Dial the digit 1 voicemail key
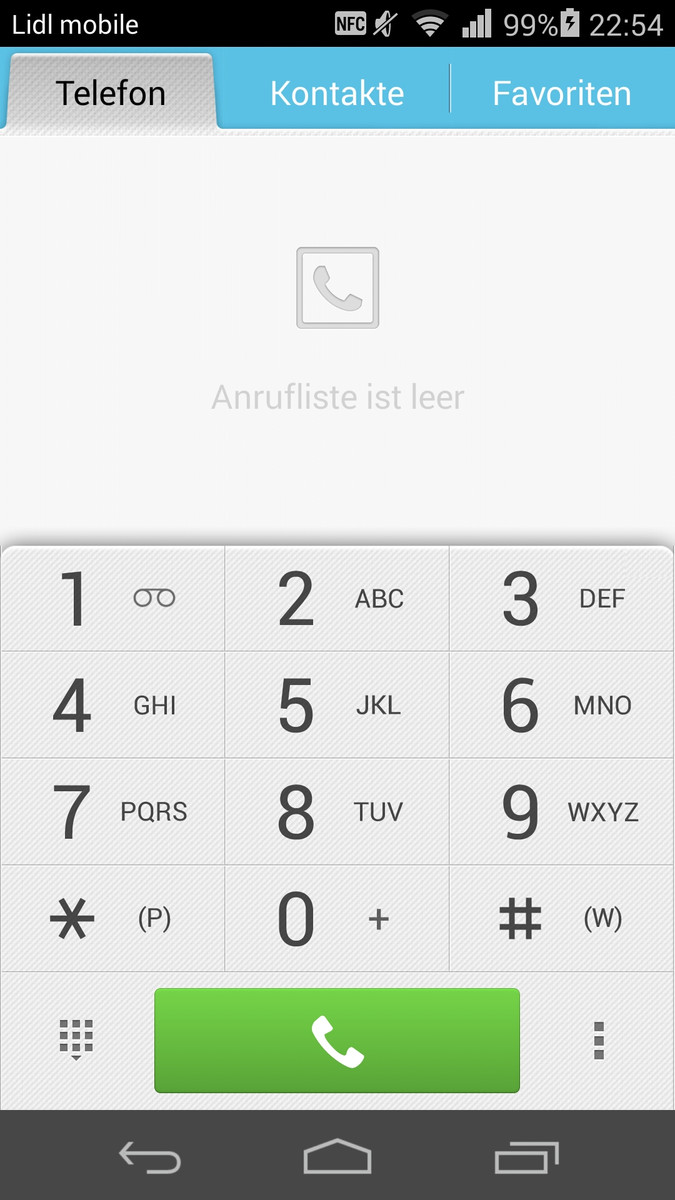675x1200 pixels. [113, 598]
